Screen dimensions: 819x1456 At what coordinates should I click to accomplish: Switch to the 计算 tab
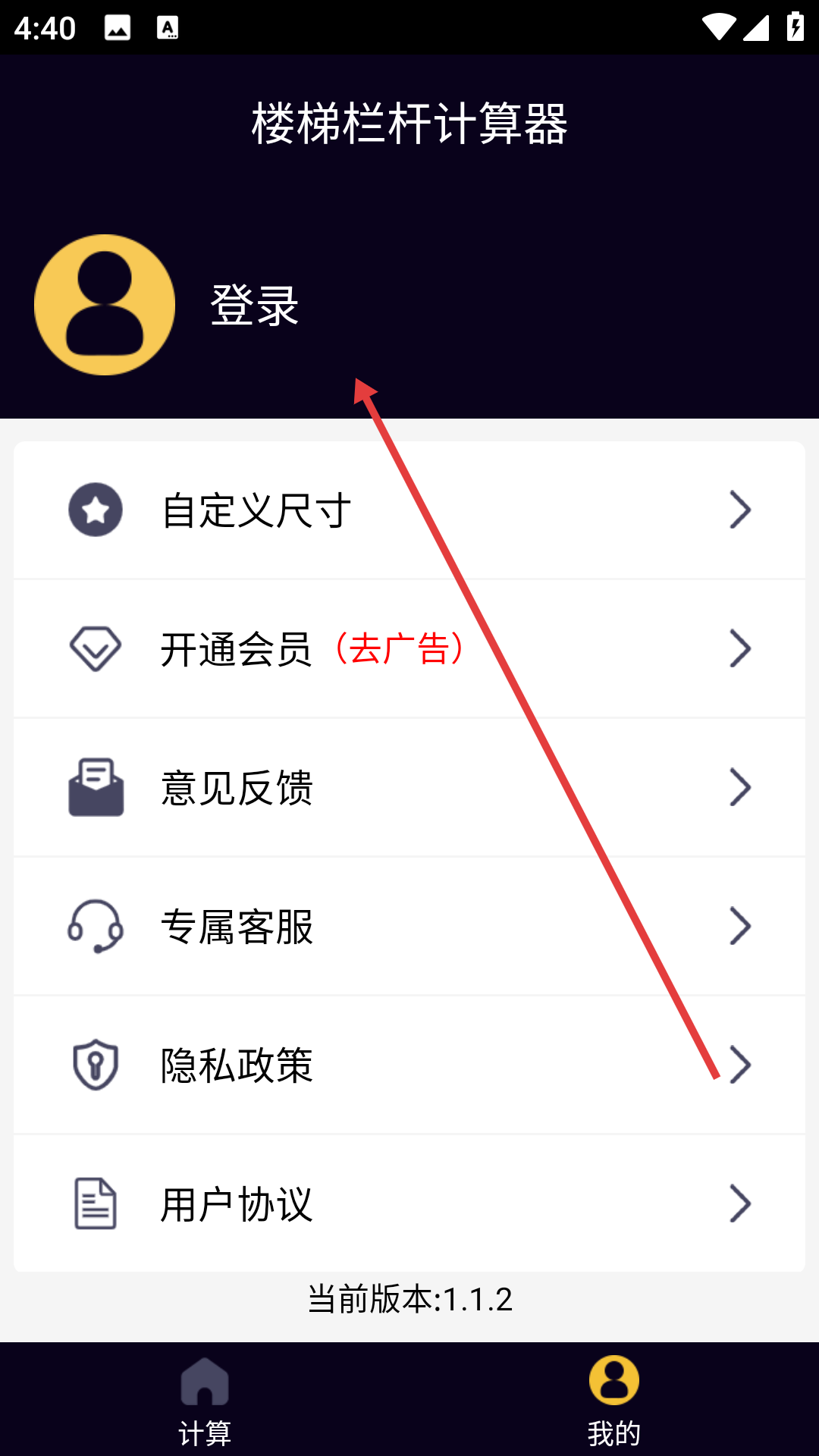pos(205,1400)
